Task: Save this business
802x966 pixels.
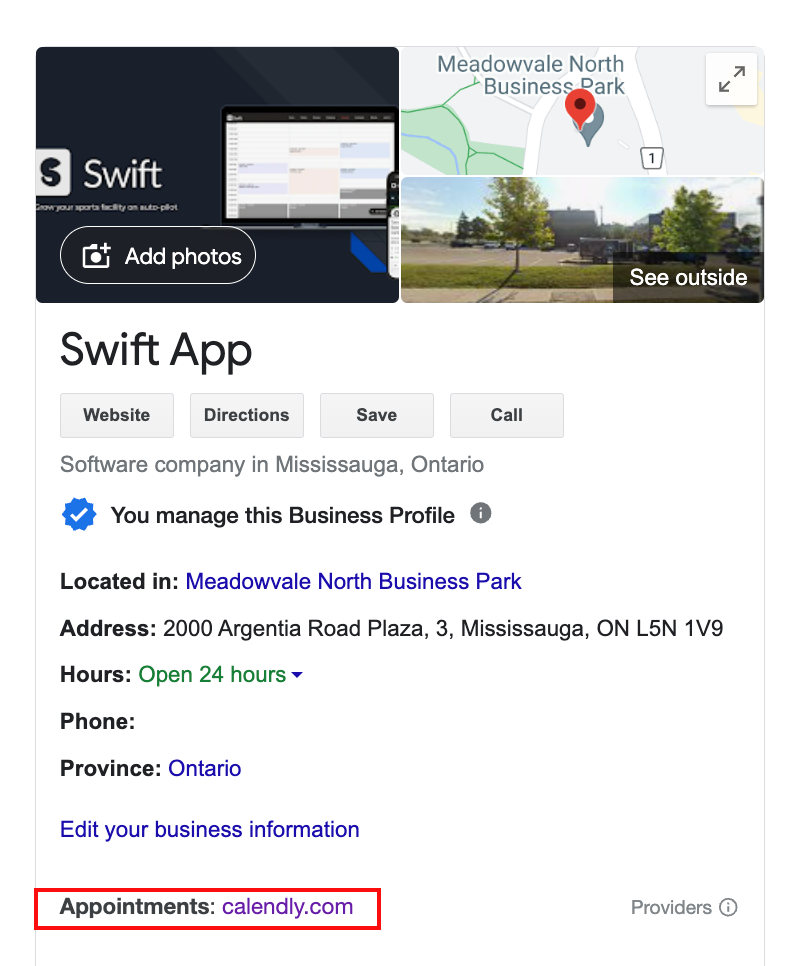Action: (x=376, y=415)
